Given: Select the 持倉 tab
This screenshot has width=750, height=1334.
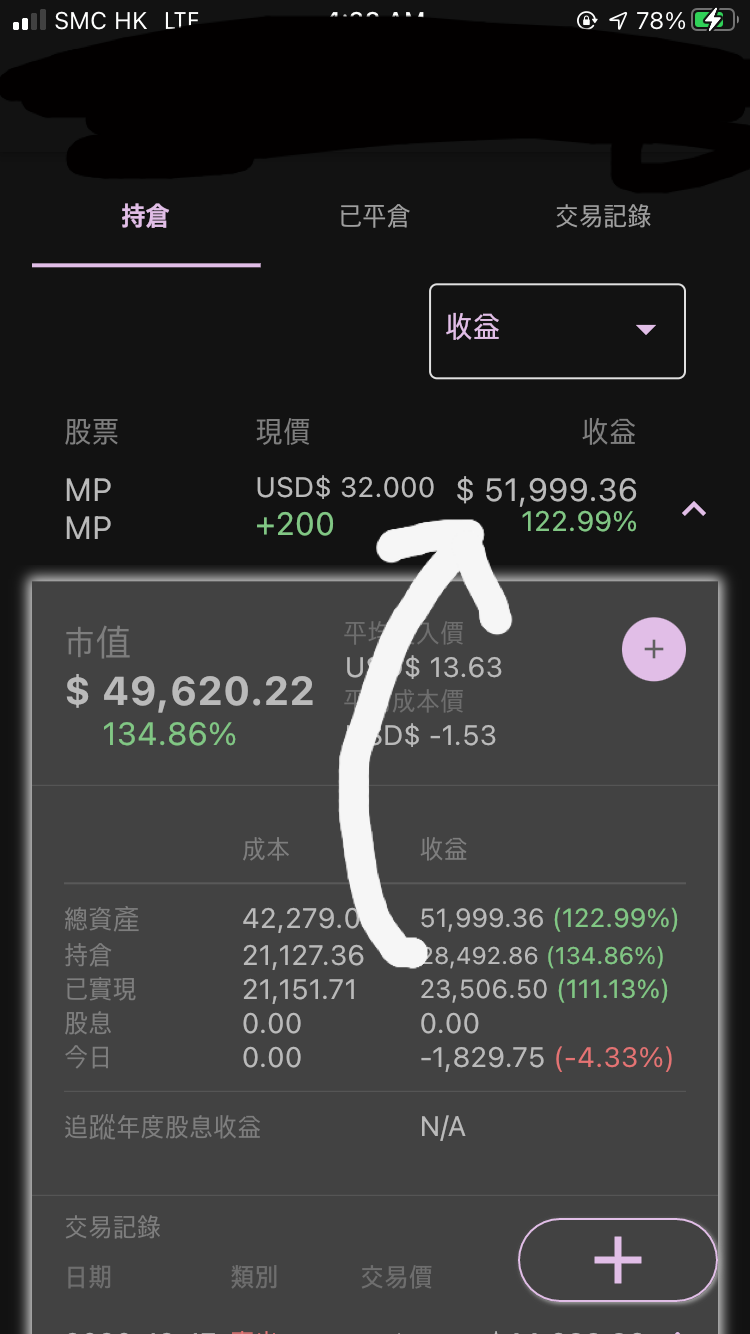Looking at the screenshot, I should [x=145, y=216].
